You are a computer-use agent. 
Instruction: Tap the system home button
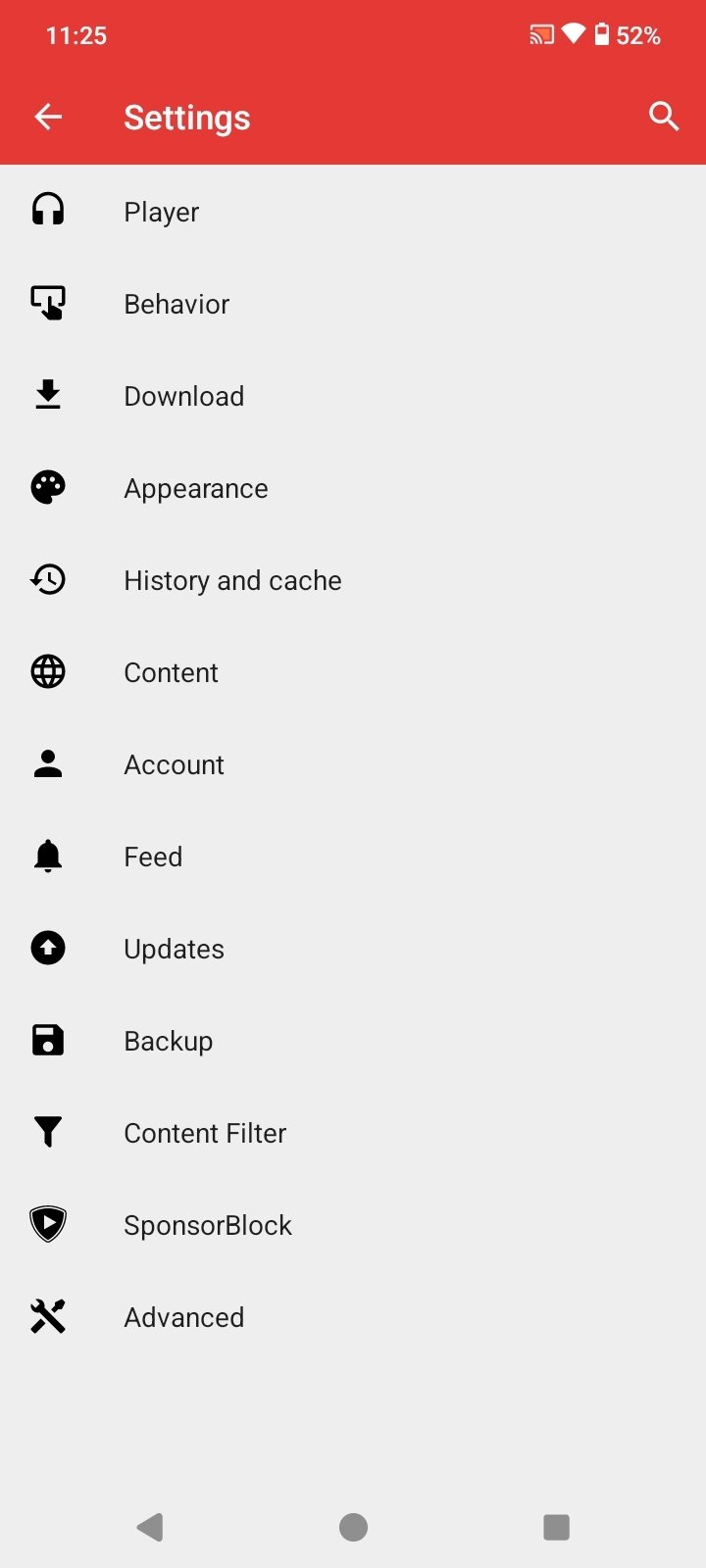point(353,1527)
